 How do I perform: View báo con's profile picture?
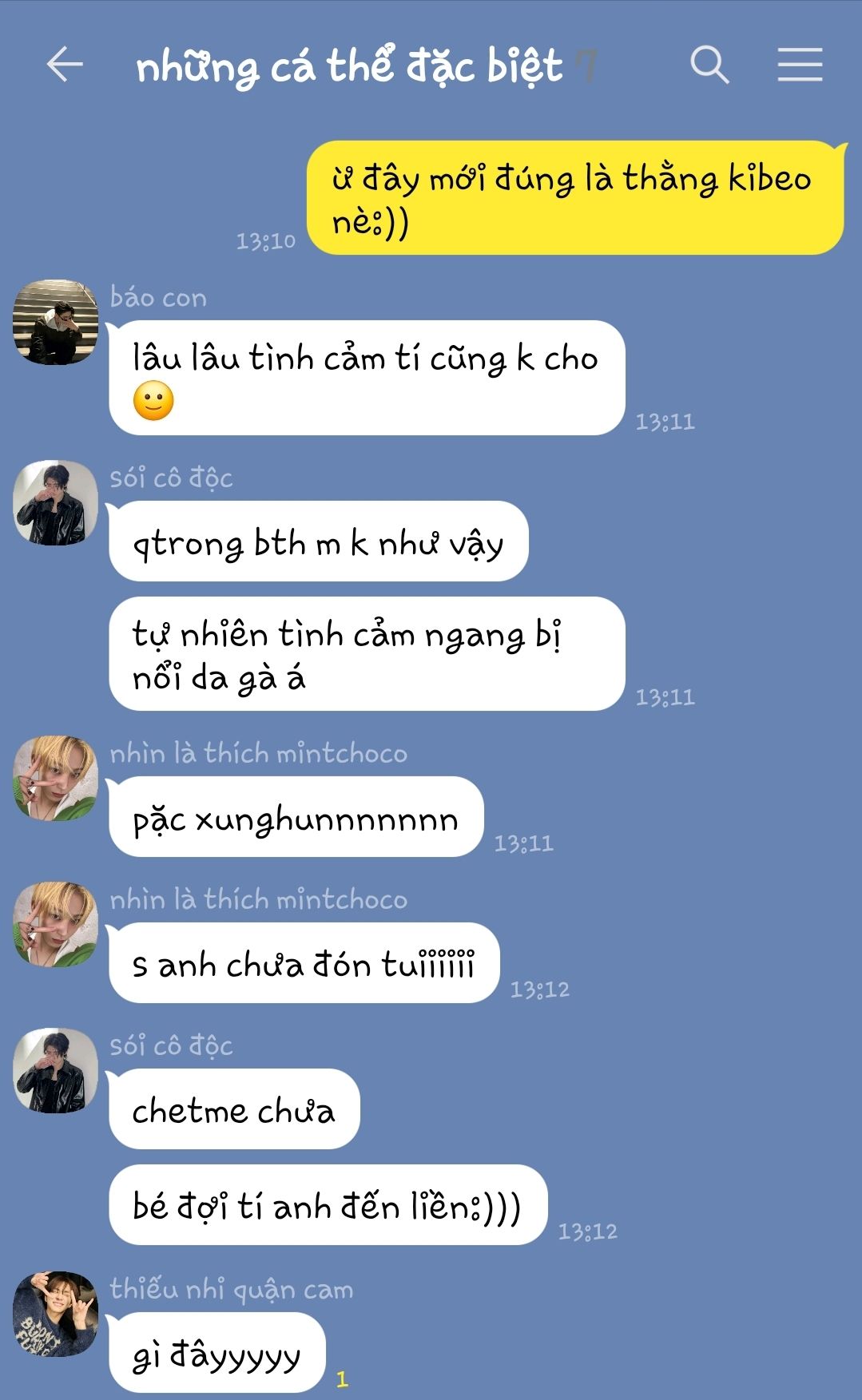55,322
